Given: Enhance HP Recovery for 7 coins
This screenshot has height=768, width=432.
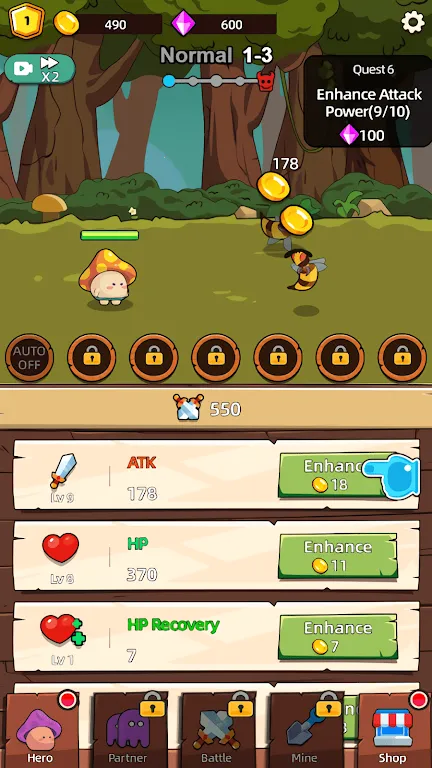Looking at the screenshot, I should click(337, 637).
